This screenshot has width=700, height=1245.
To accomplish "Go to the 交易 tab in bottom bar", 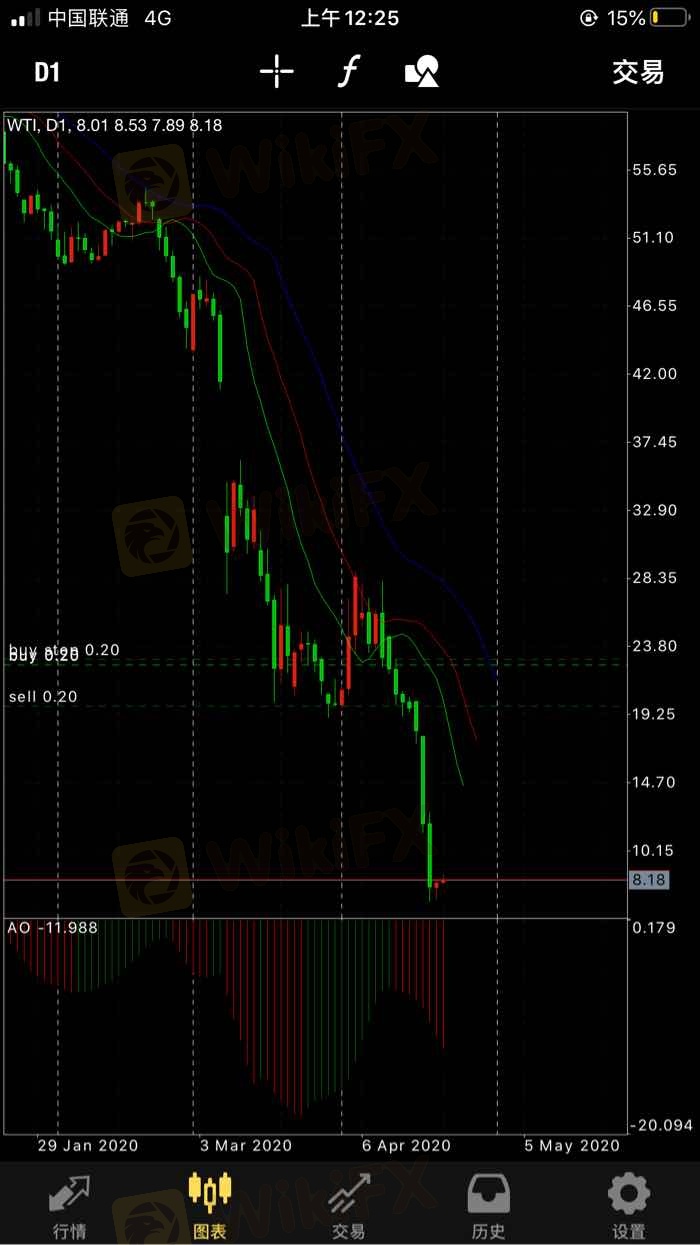I will [349, 1205].
